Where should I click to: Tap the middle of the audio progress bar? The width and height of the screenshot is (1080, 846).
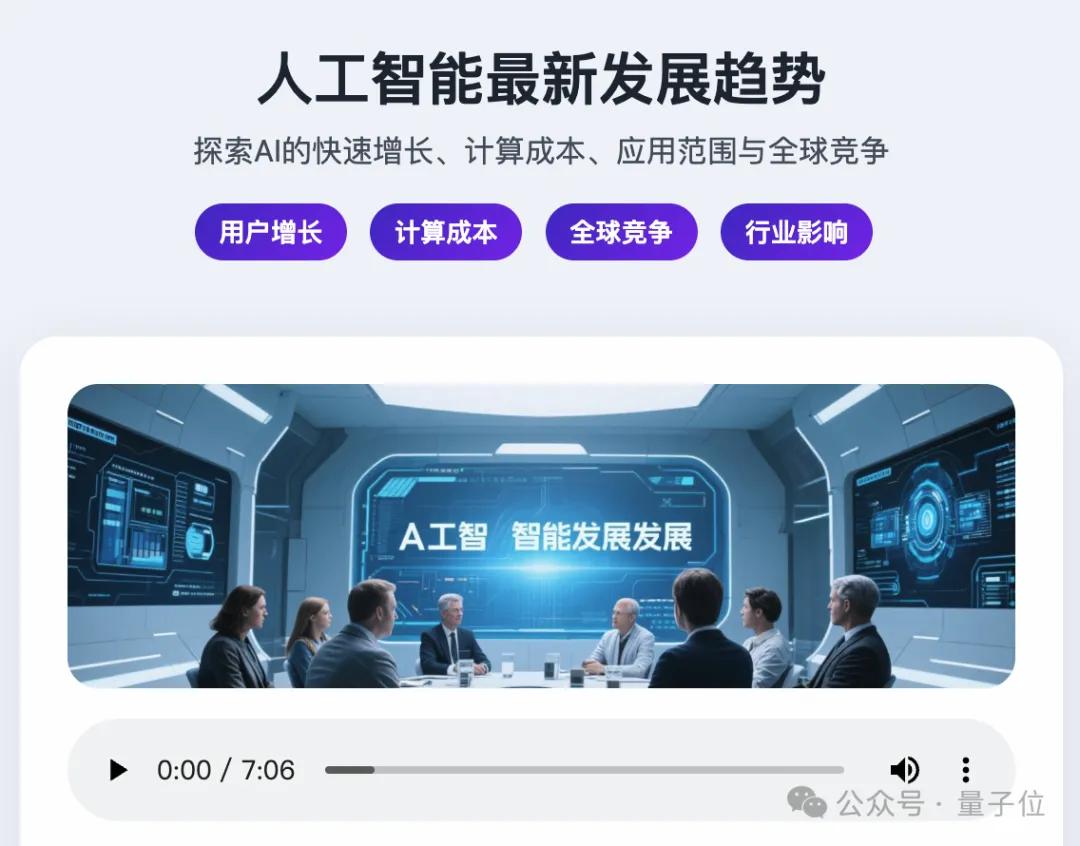(x=584, y=770)
